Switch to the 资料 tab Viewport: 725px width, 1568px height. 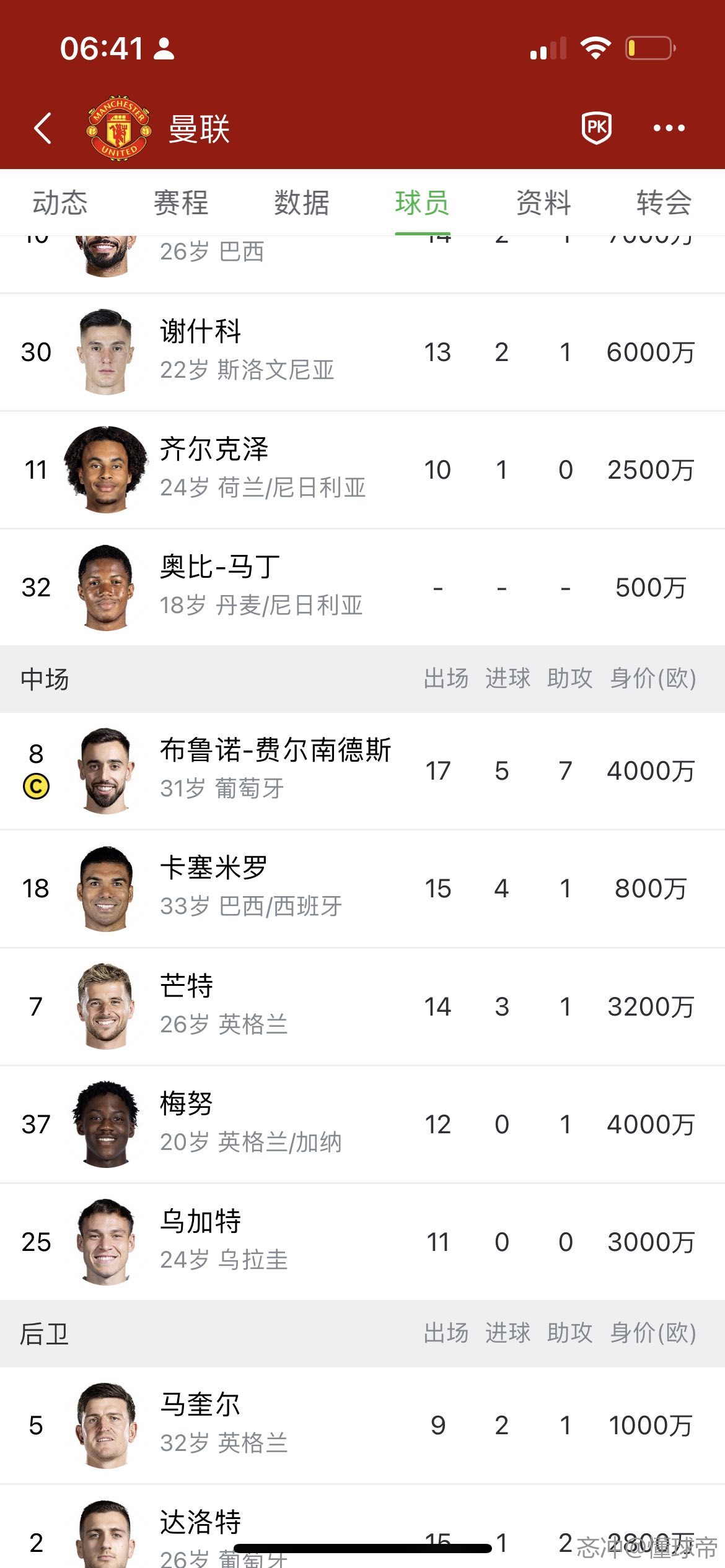(x=543, y=203)
